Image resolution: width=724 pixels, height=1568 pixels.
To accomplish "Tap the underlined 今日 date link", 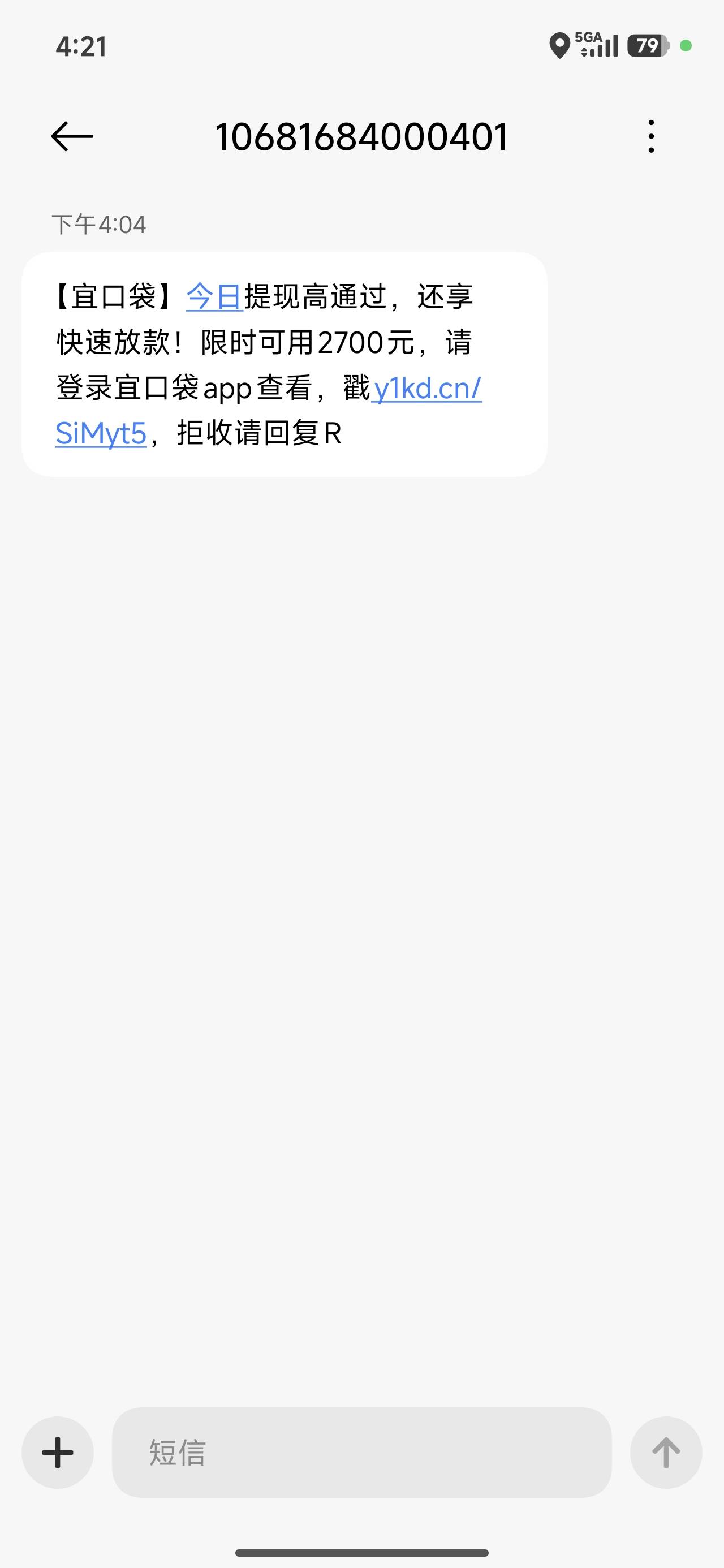I will tap(214, 297).
